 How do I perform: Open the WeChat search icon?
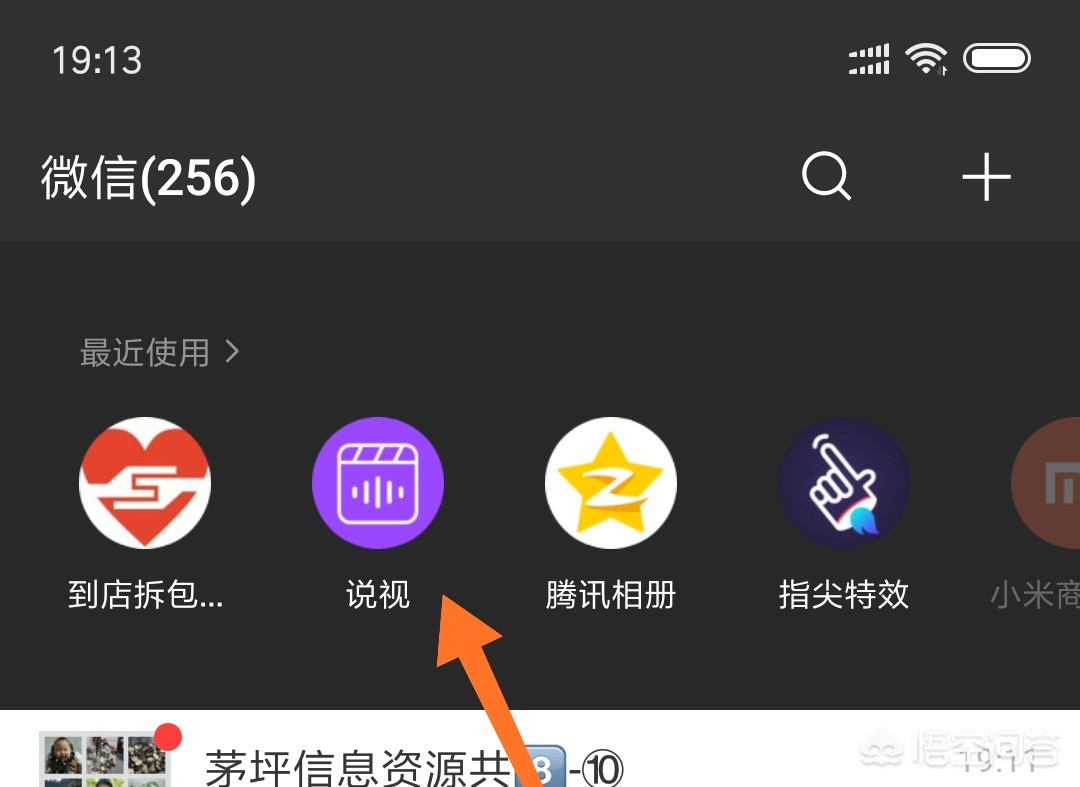[826, 178]
